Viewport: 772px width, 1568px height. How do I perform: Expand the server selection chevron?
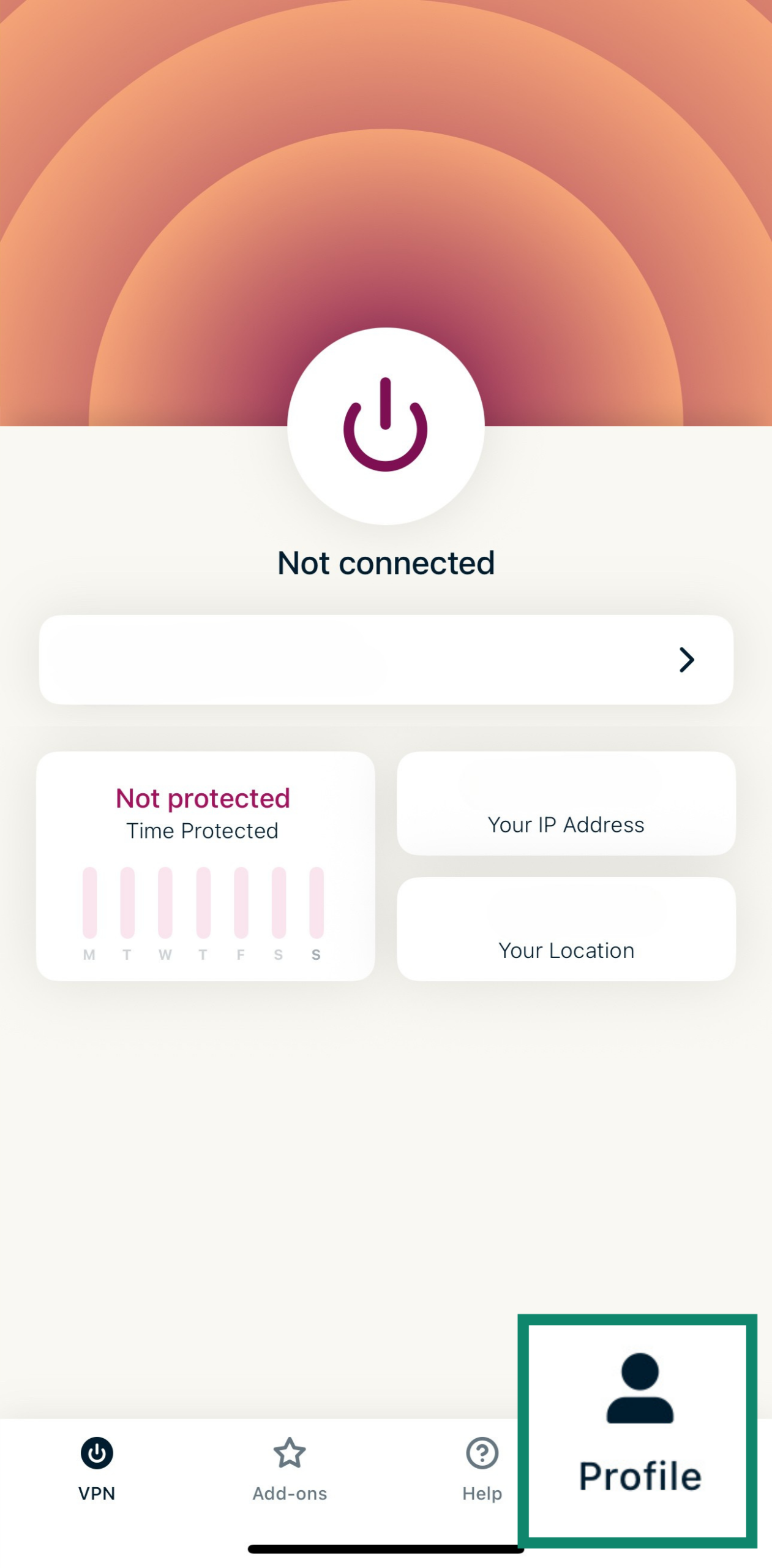point(687,660)
